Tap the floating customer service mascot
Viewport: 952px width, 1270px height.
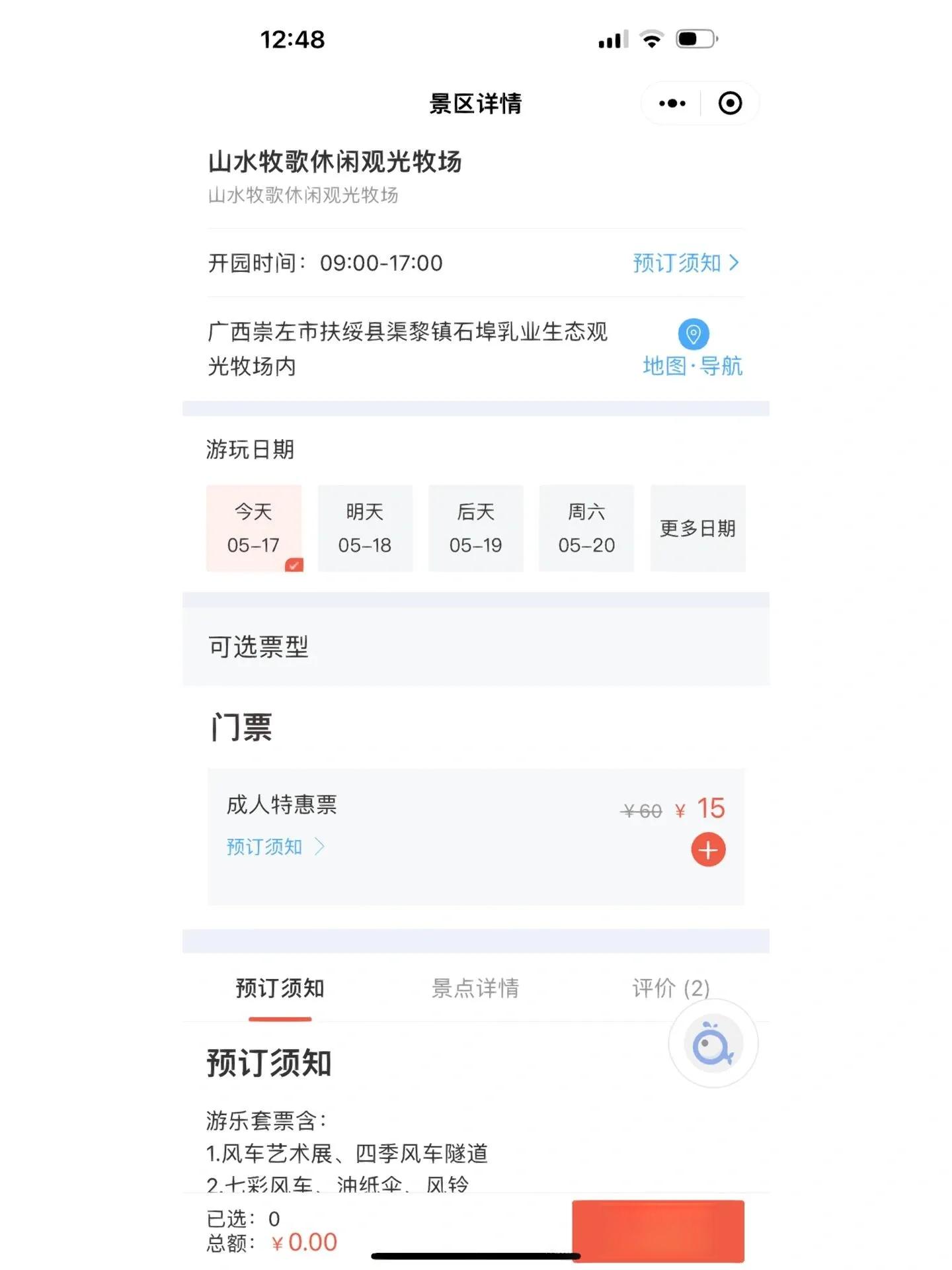click(713, 1044)
